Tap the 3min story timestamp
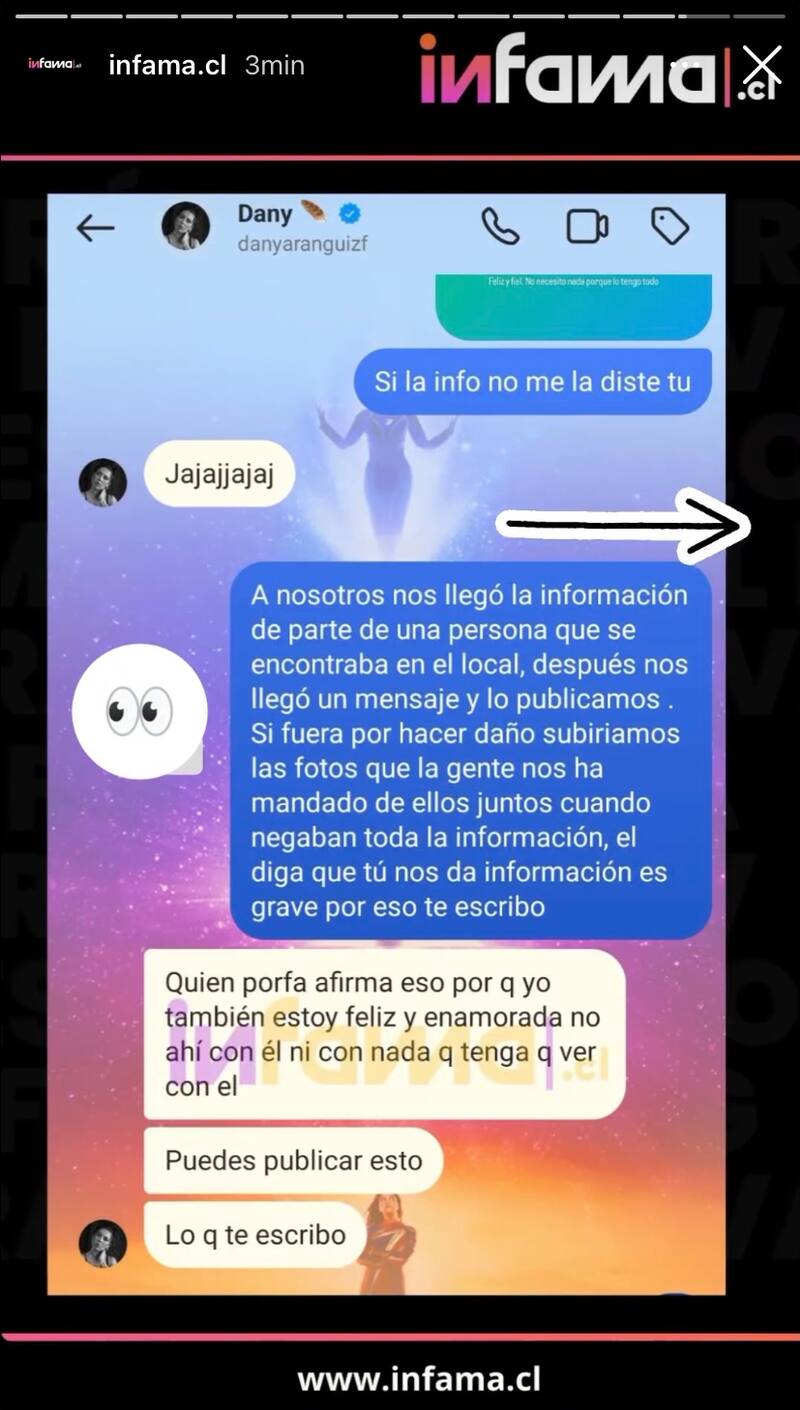 coord(274,65)
